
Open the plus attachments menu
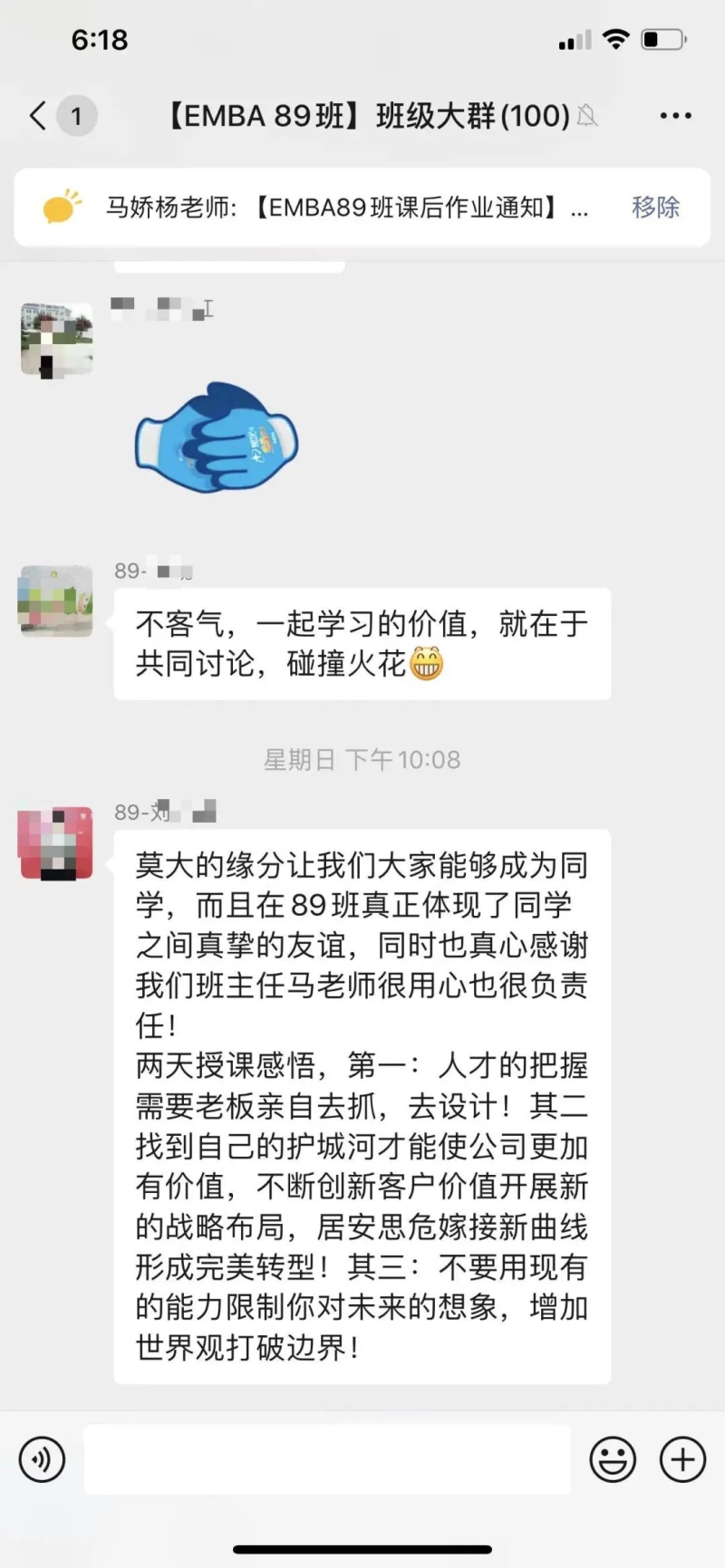682,1459
